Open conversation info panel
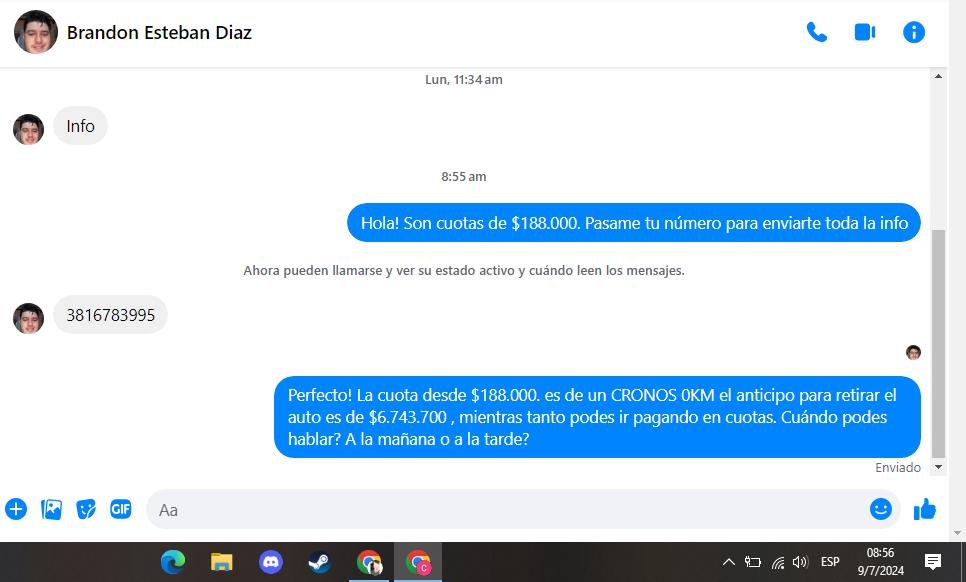The width and height of the screenshot is (966, 582). pos(914,32)
